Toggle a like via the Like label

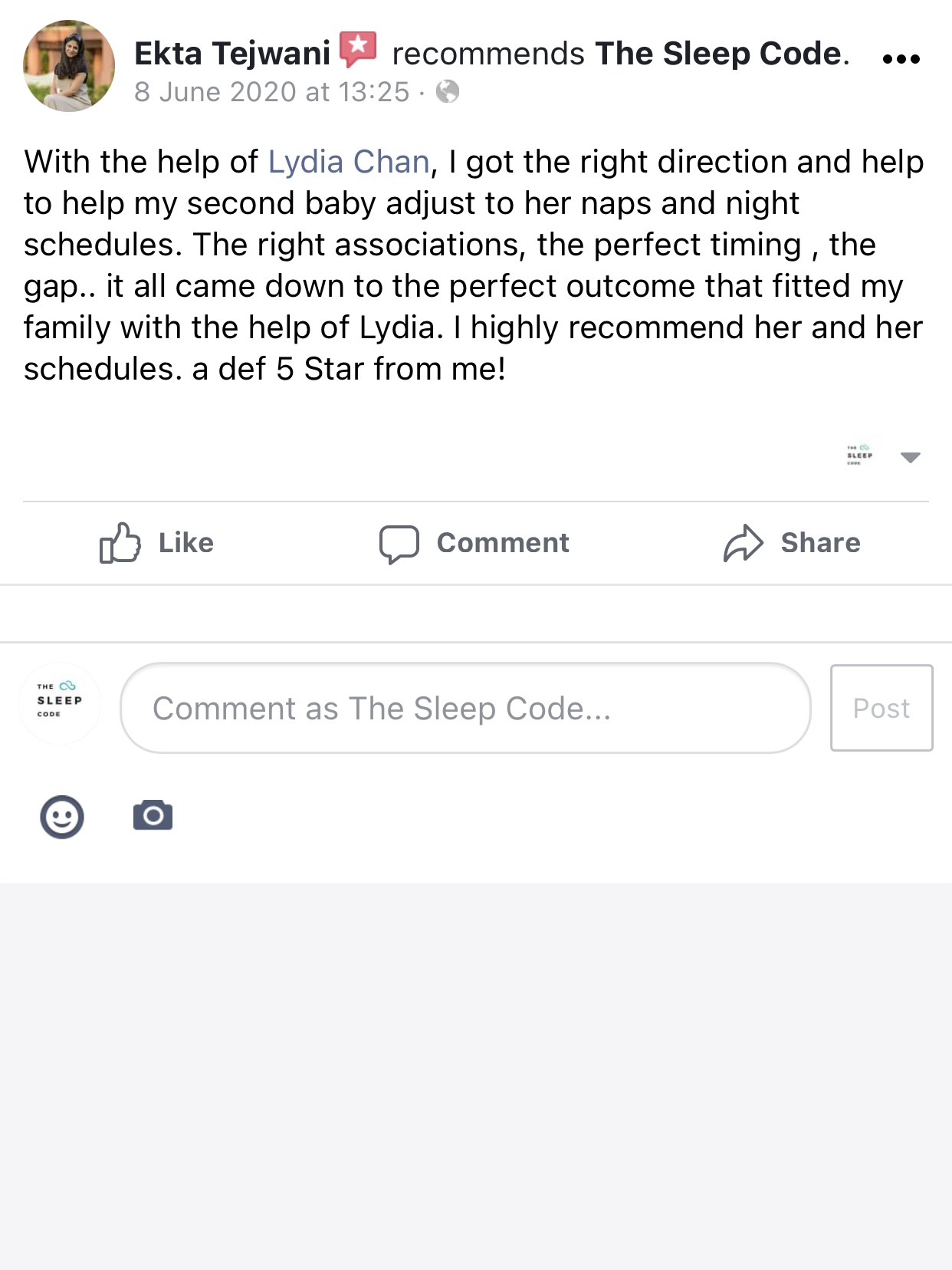[x=185, y=543]
